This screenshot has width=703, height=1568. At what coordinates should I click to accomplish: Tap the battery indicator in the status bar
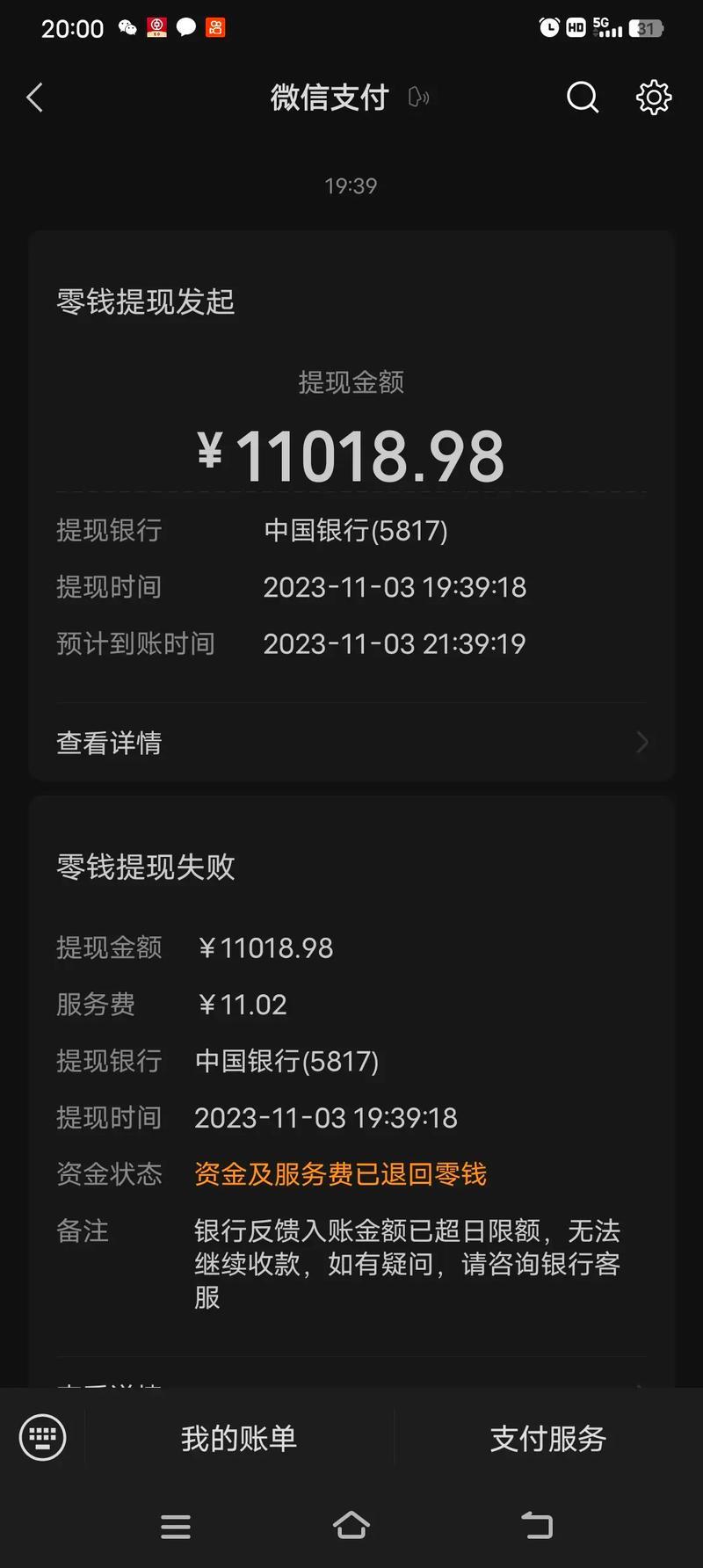coord(644,27)
